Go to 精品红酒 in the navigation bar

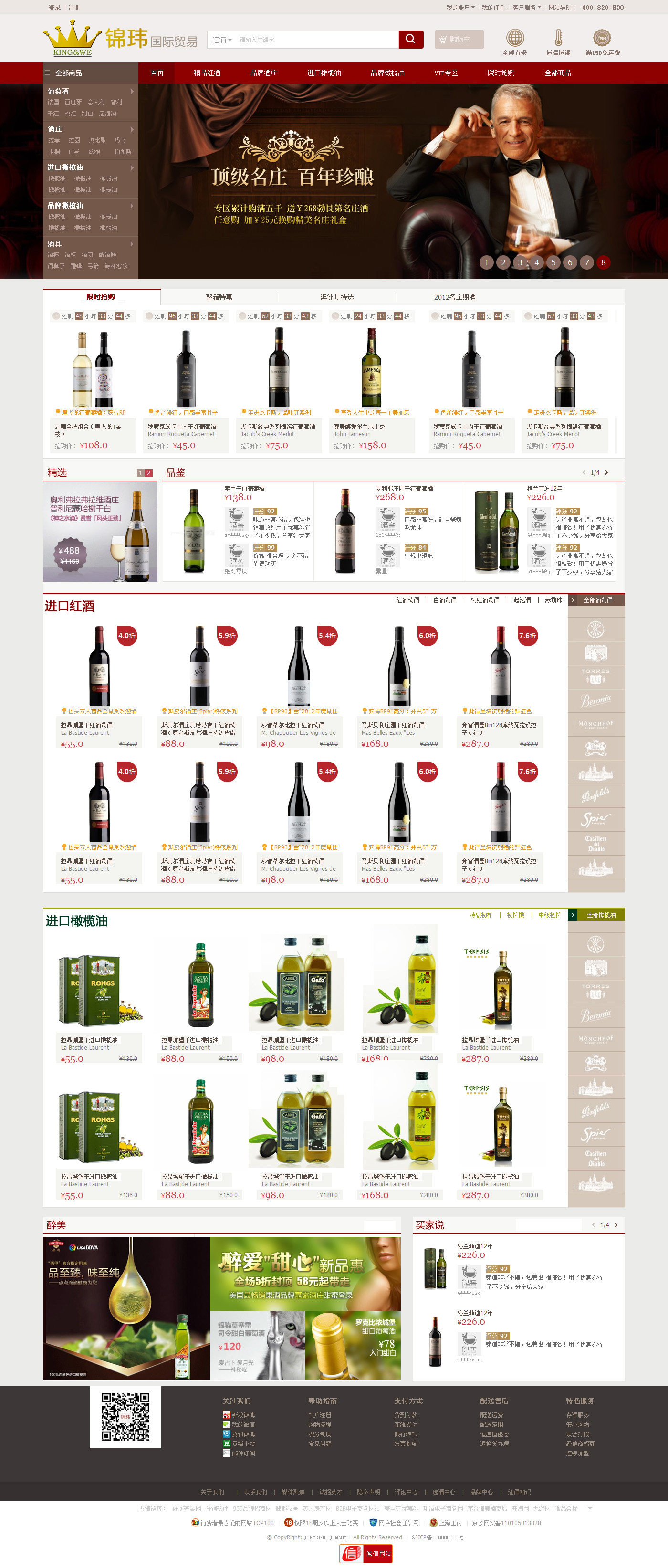pos(207,73)
